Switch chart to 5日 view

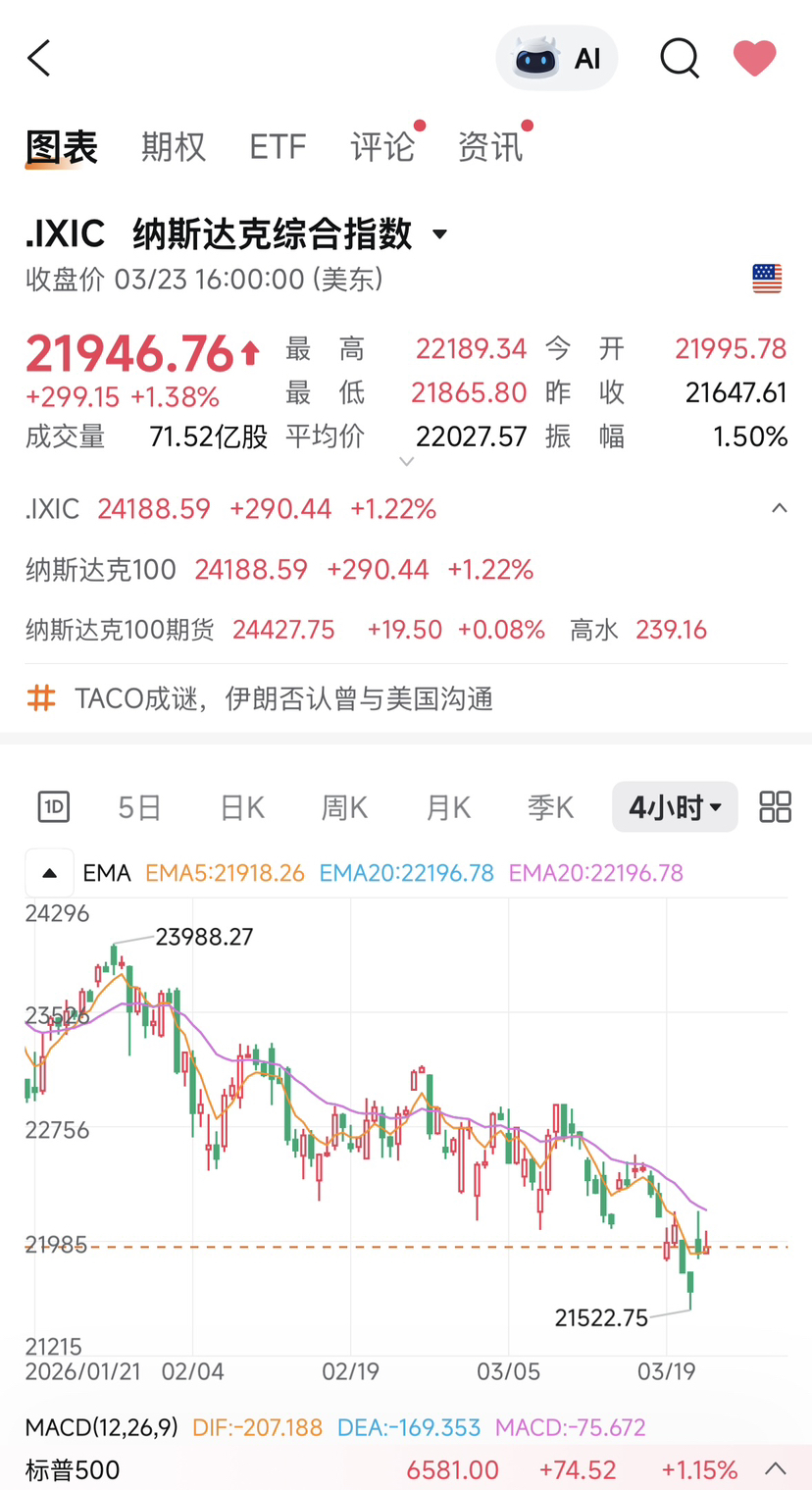pos(139,807)
